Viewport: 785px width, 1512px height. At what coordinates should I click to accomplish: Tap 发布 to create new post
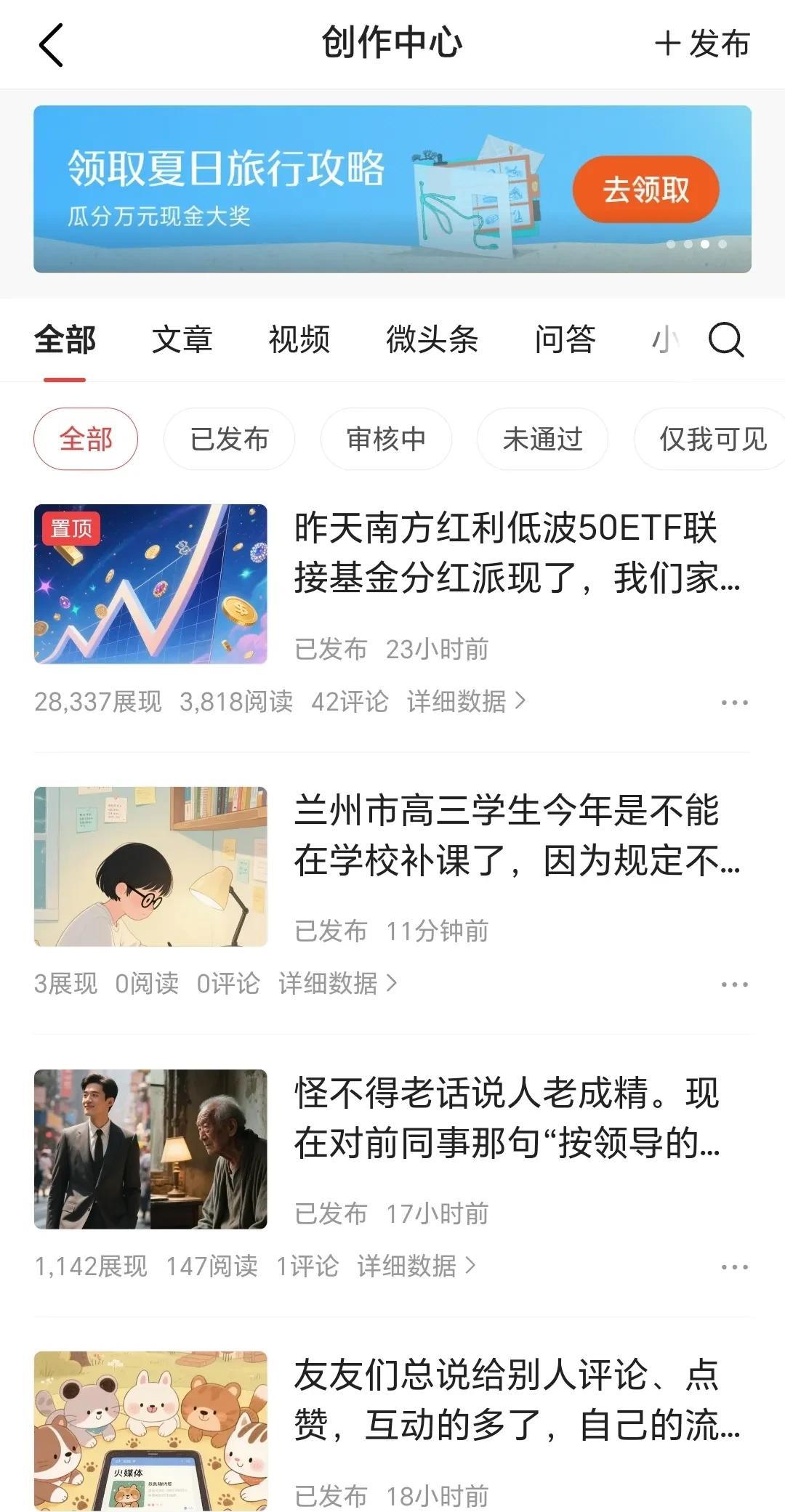pos(702,44)
